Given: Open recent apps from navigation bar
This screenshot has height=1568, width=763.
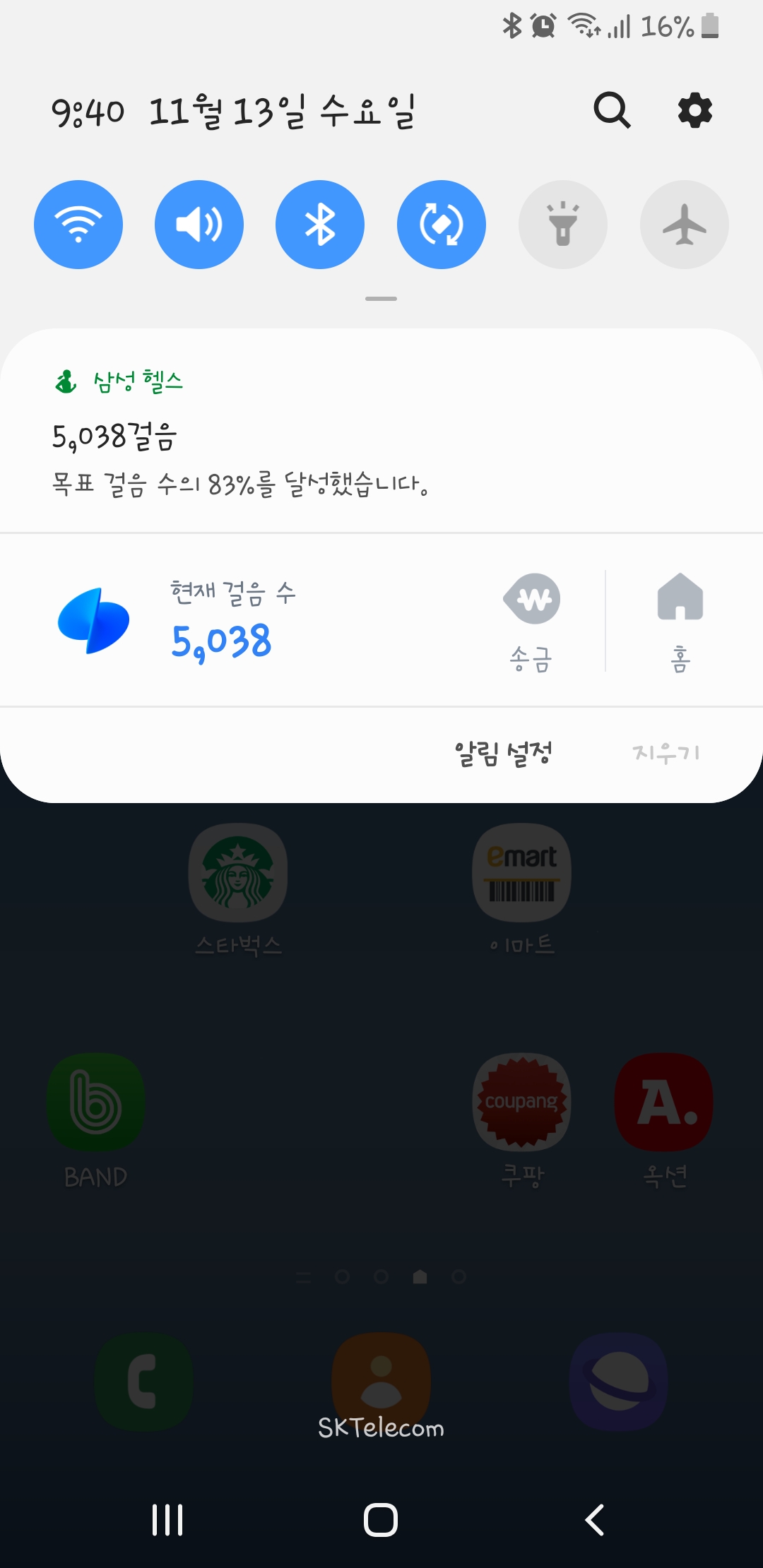Looking at the screenshot, I should [167, 1519].
